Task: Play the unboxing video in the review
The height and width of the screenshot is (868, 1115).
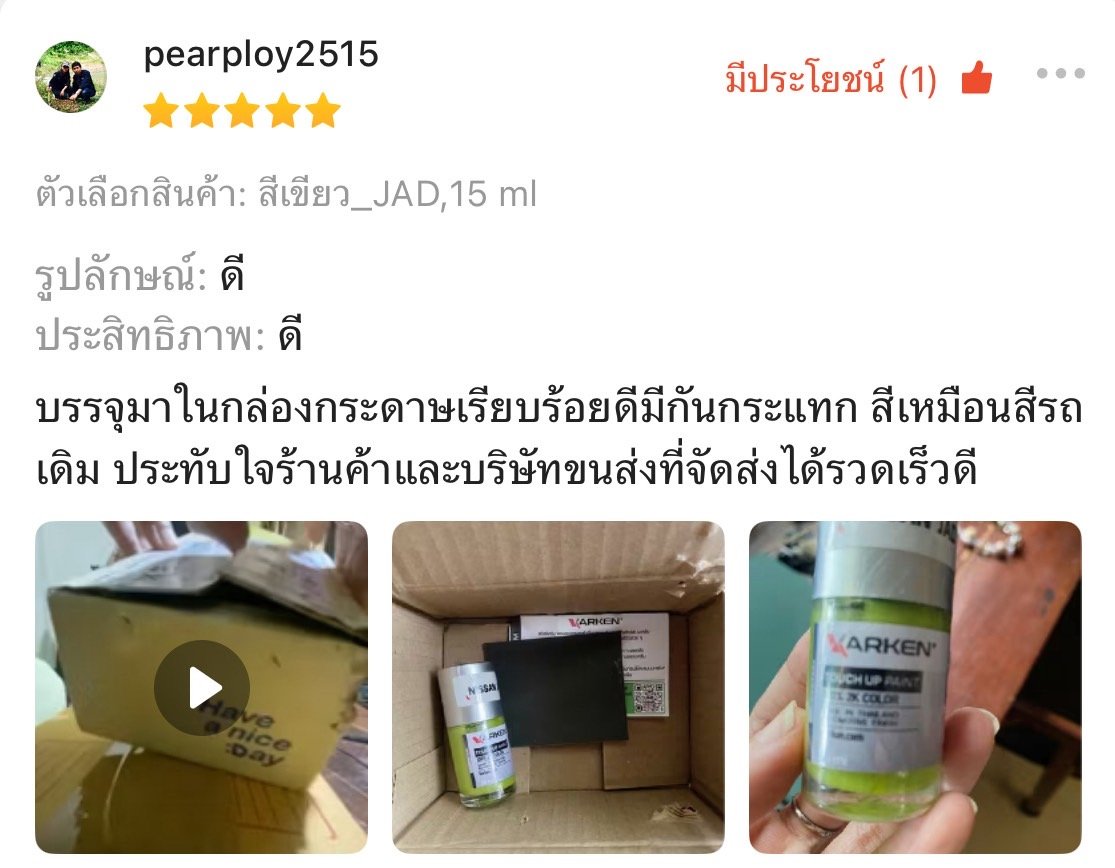Action: pos(203,688)
